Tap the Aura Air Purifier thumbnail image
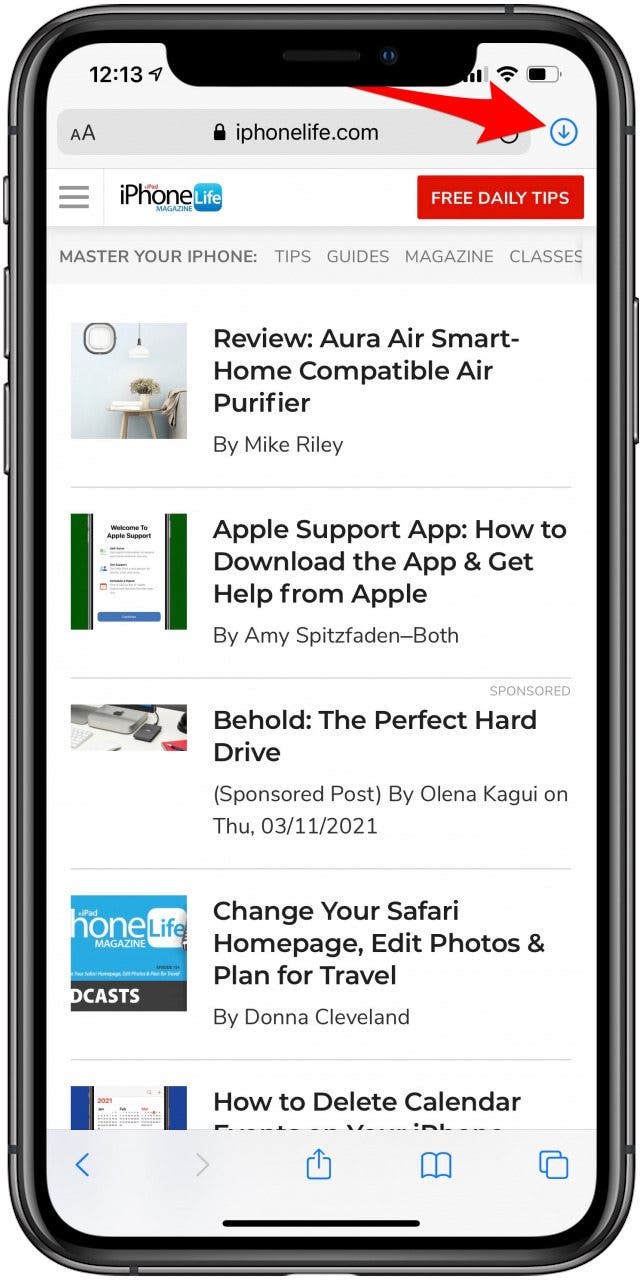The width and height of the screenshot is (642, 1280). 129,381
